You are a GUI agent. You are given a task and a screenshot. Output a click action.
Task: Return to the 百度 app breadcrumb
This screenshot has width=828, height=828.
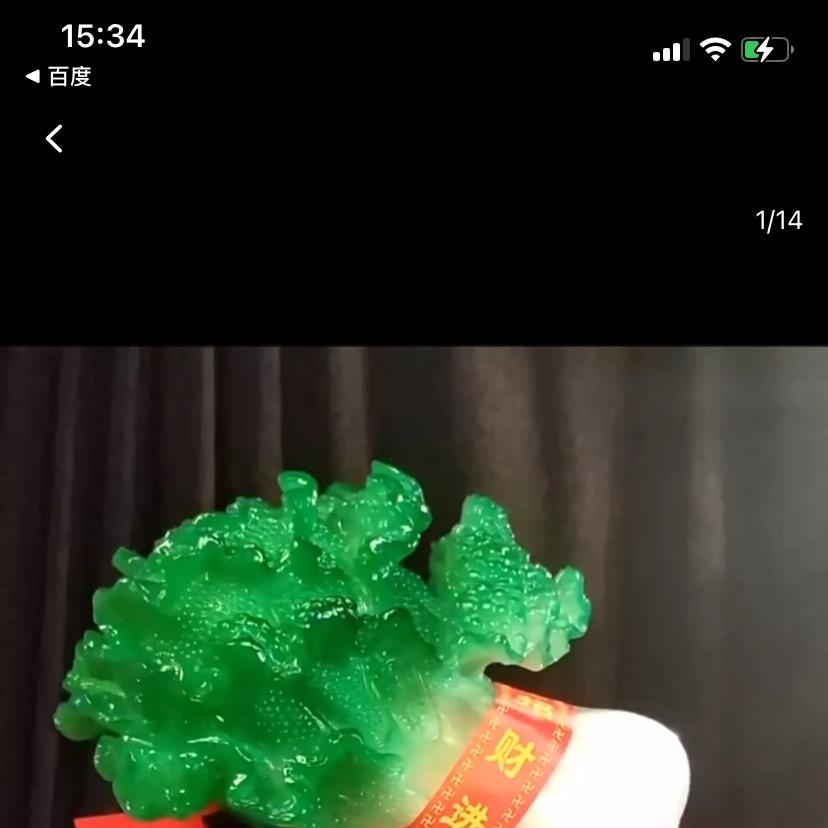[x=58, y=77]
